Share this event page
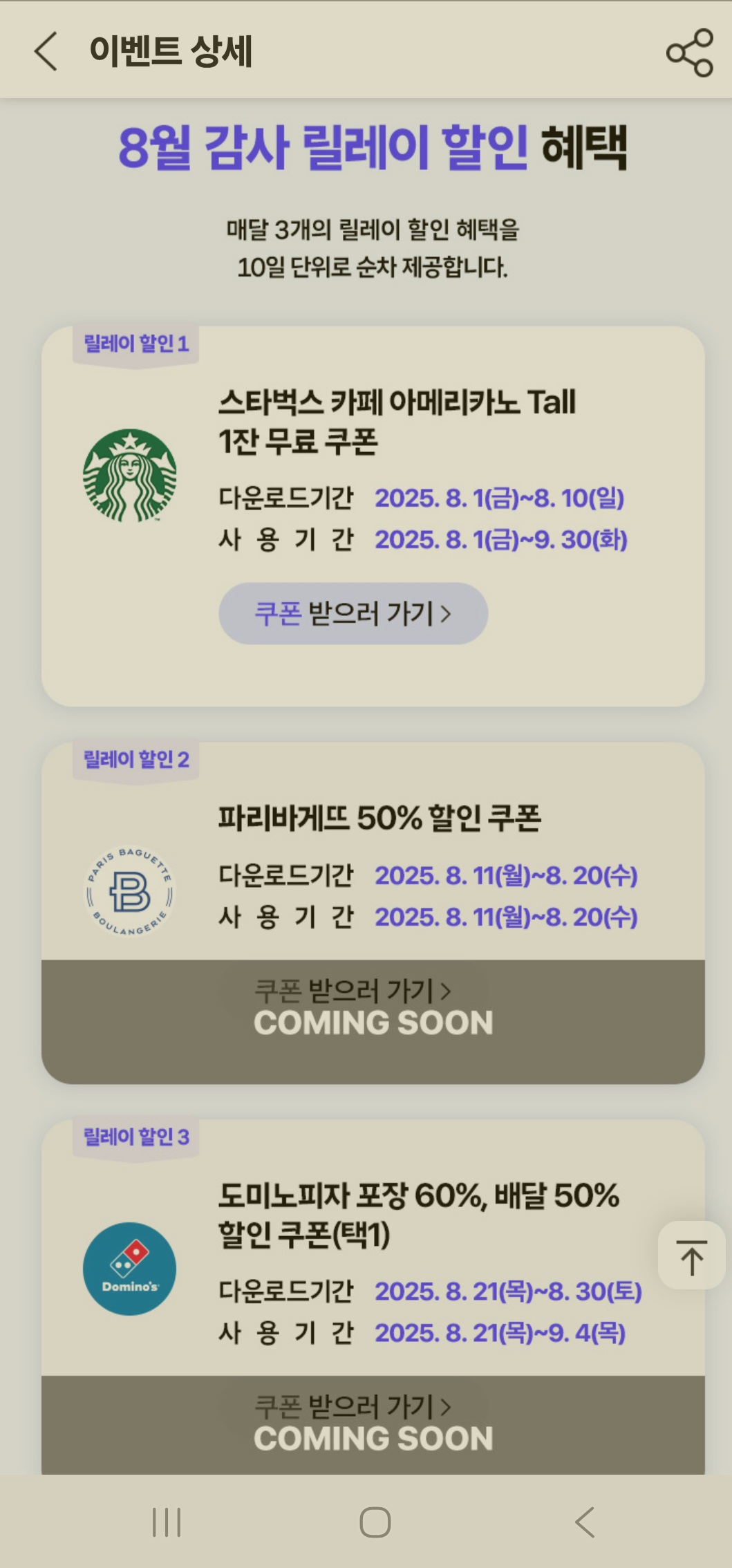732x1568 pixels. (689, 53)
